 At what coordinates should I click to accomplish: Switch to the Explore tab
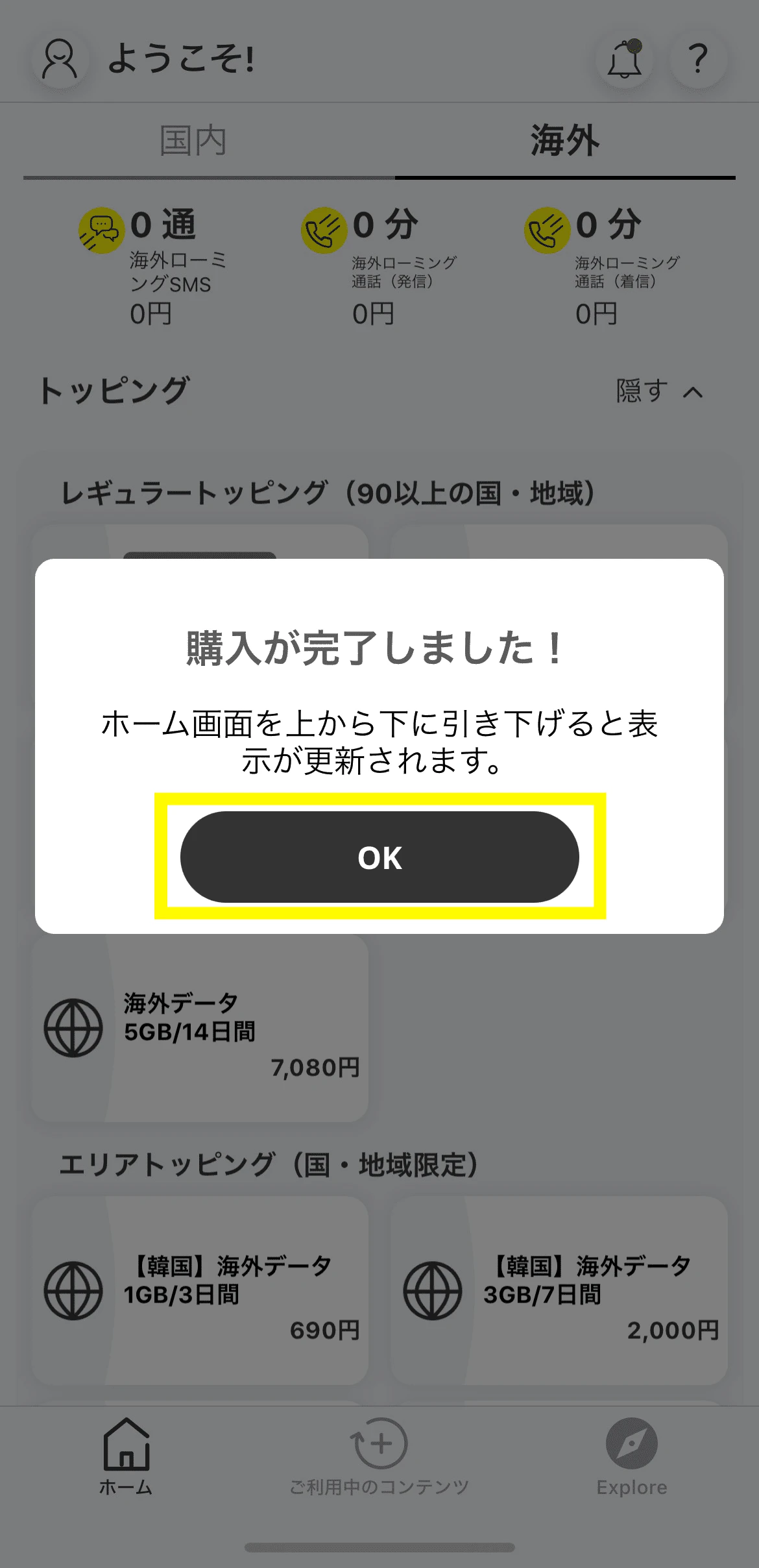tap(631, 1454)
